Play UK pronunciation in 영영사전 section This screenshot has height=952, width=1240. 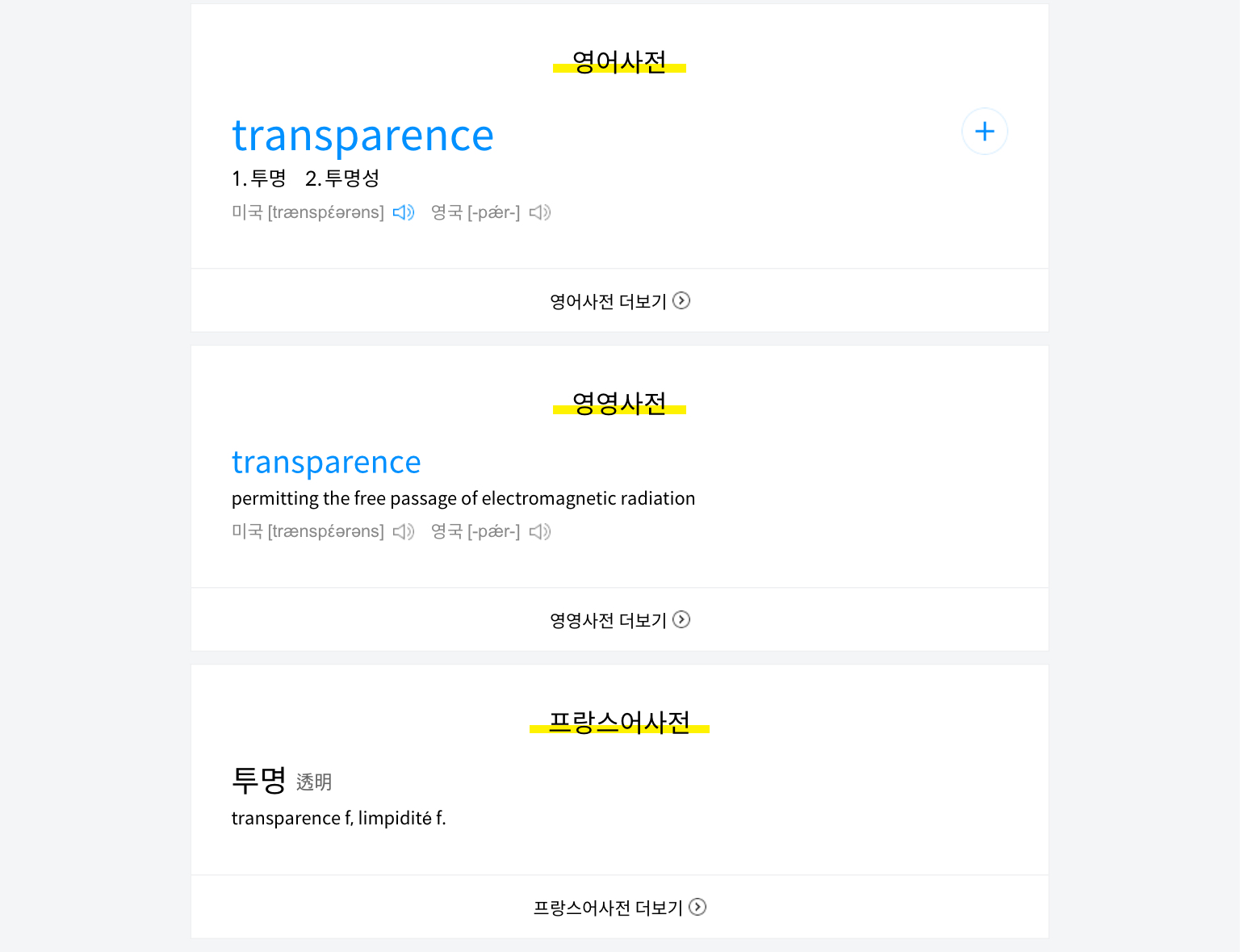tap(540, 531)
